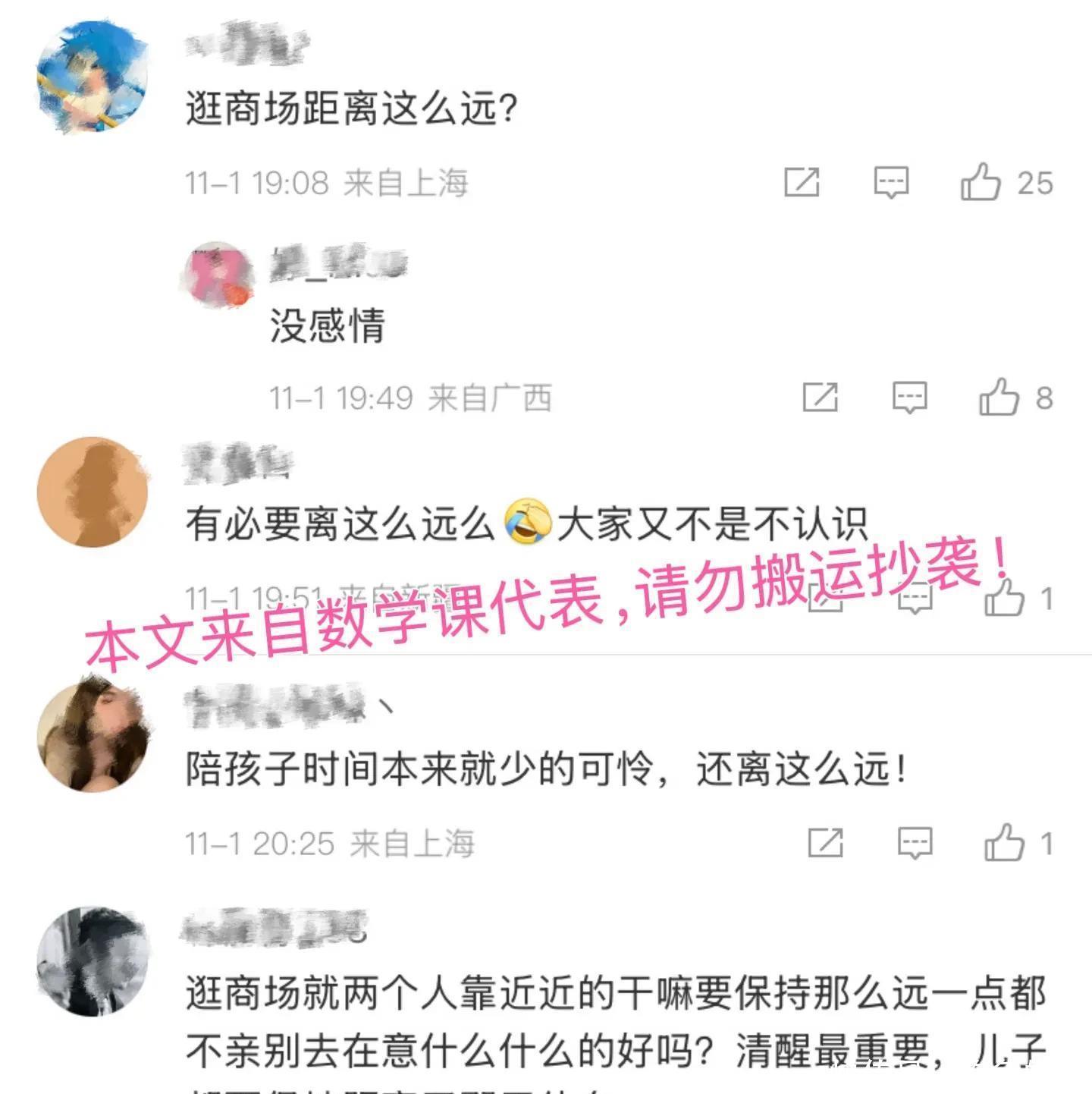Screen dimensions: 1092x1094
Task: Reply to the comment "逛商场距离这么远?"
Action: click(891, 182)
